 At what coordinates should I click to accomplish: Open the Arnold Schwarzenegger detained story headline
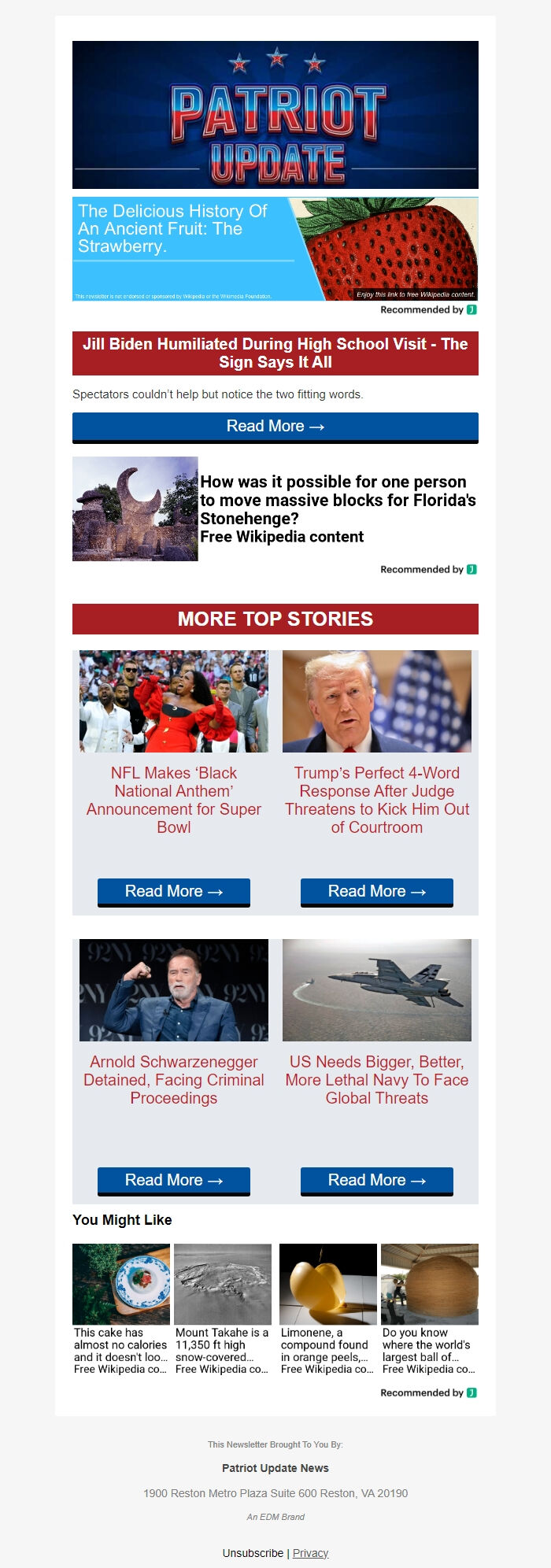173,1079
